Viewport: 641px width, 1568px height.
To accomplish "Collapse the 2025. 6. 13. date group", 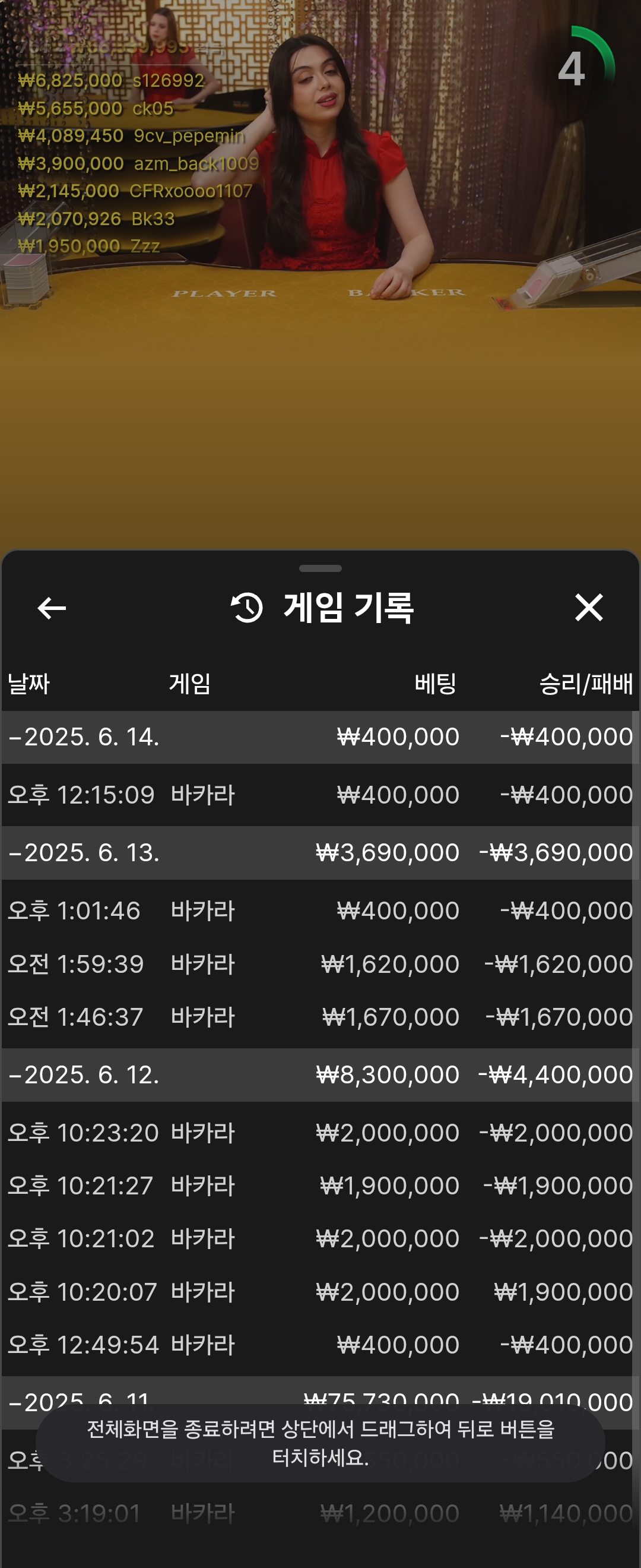I will [x=85, y=853].
